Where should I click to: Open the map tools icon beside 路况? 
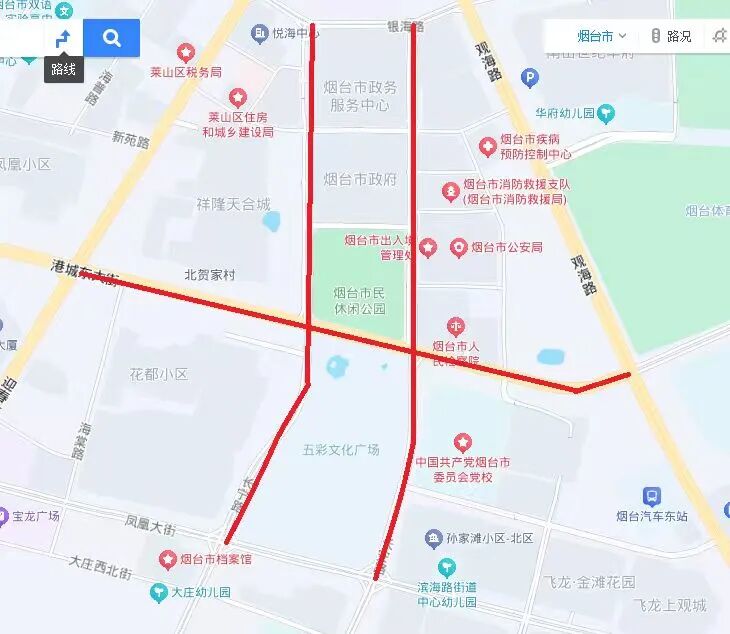tap(719, 36)
